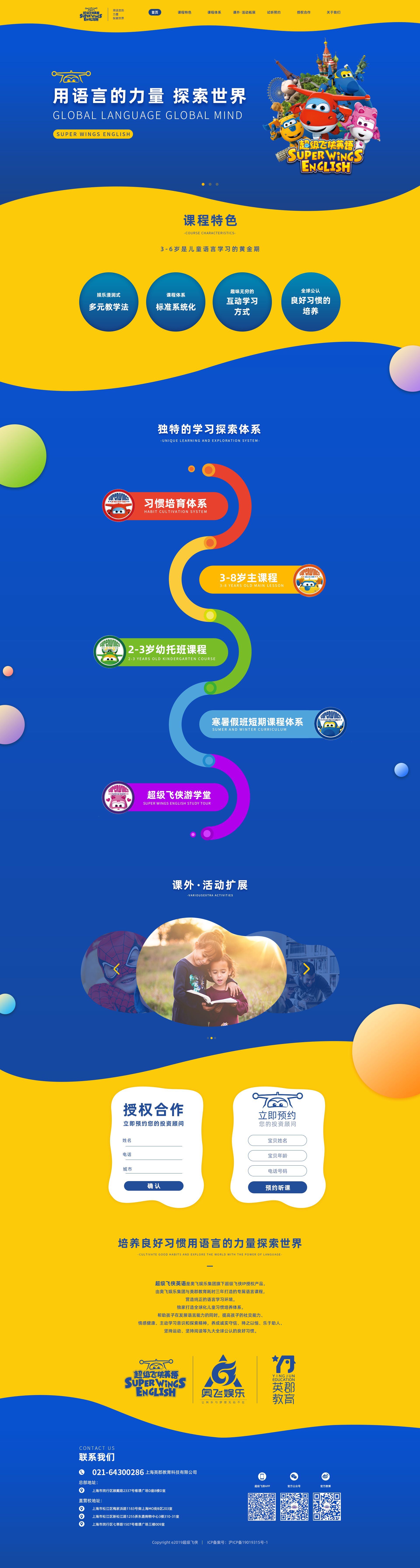Screen dimensions: 420x1568
Task: Tap the hero banner carousel page dots
Action: click(210, 184)
